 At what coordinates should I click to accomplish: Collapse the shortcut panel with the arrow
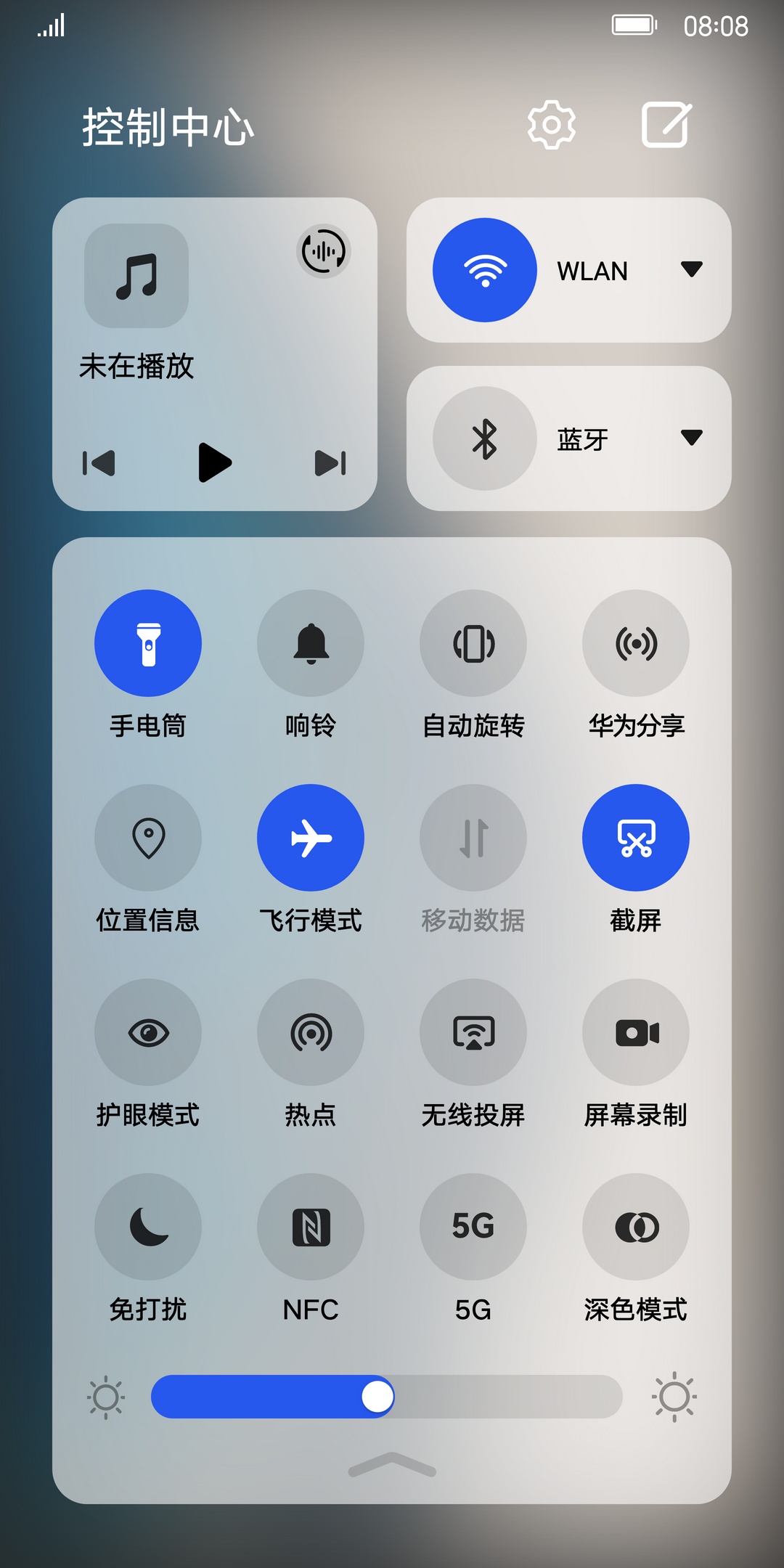(x=392, y=1465)
